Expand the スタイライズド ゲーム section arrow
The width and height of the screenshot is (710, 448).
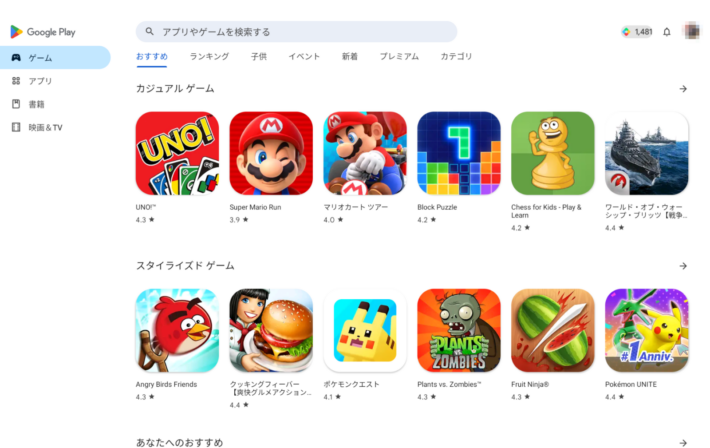[683, 266]
